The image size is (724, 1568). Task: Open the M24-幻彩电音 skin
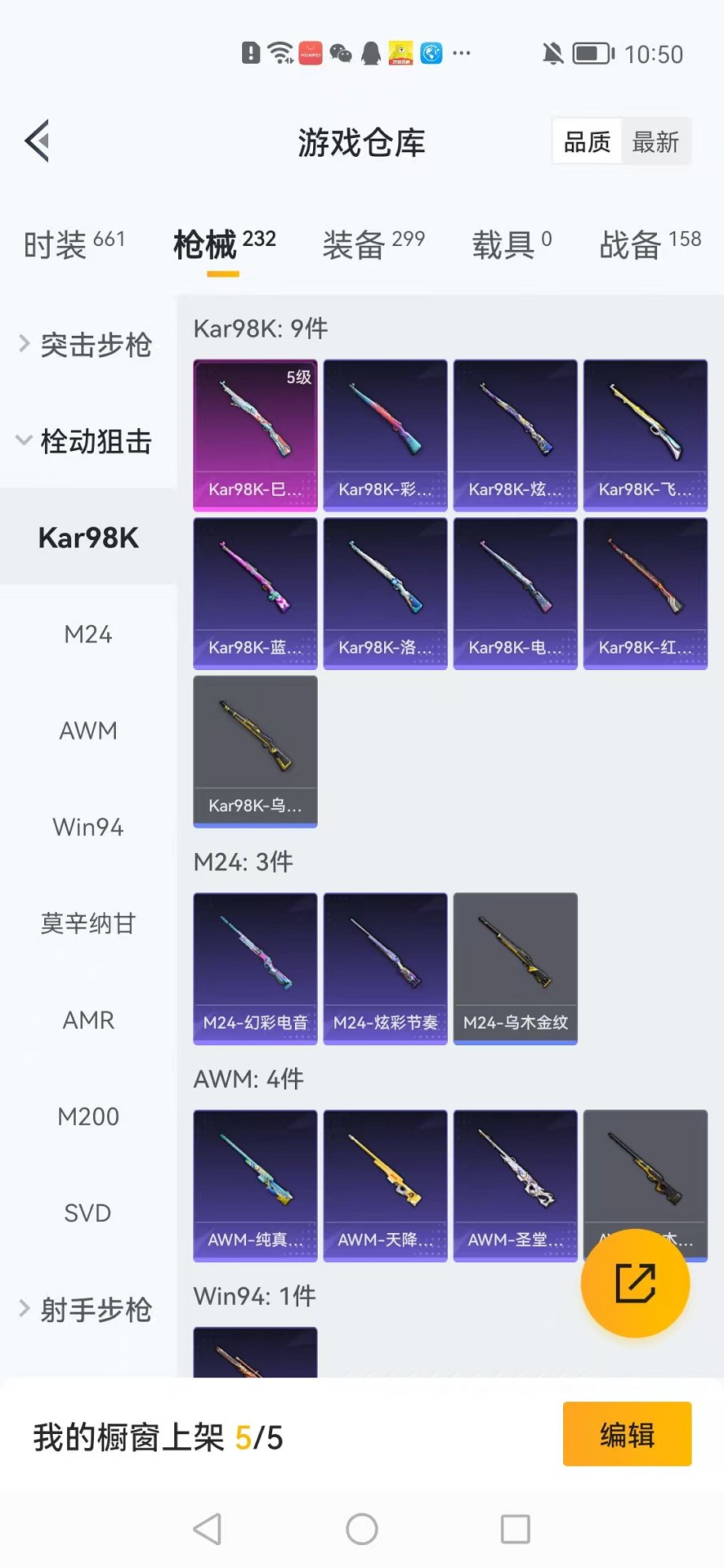255,968
